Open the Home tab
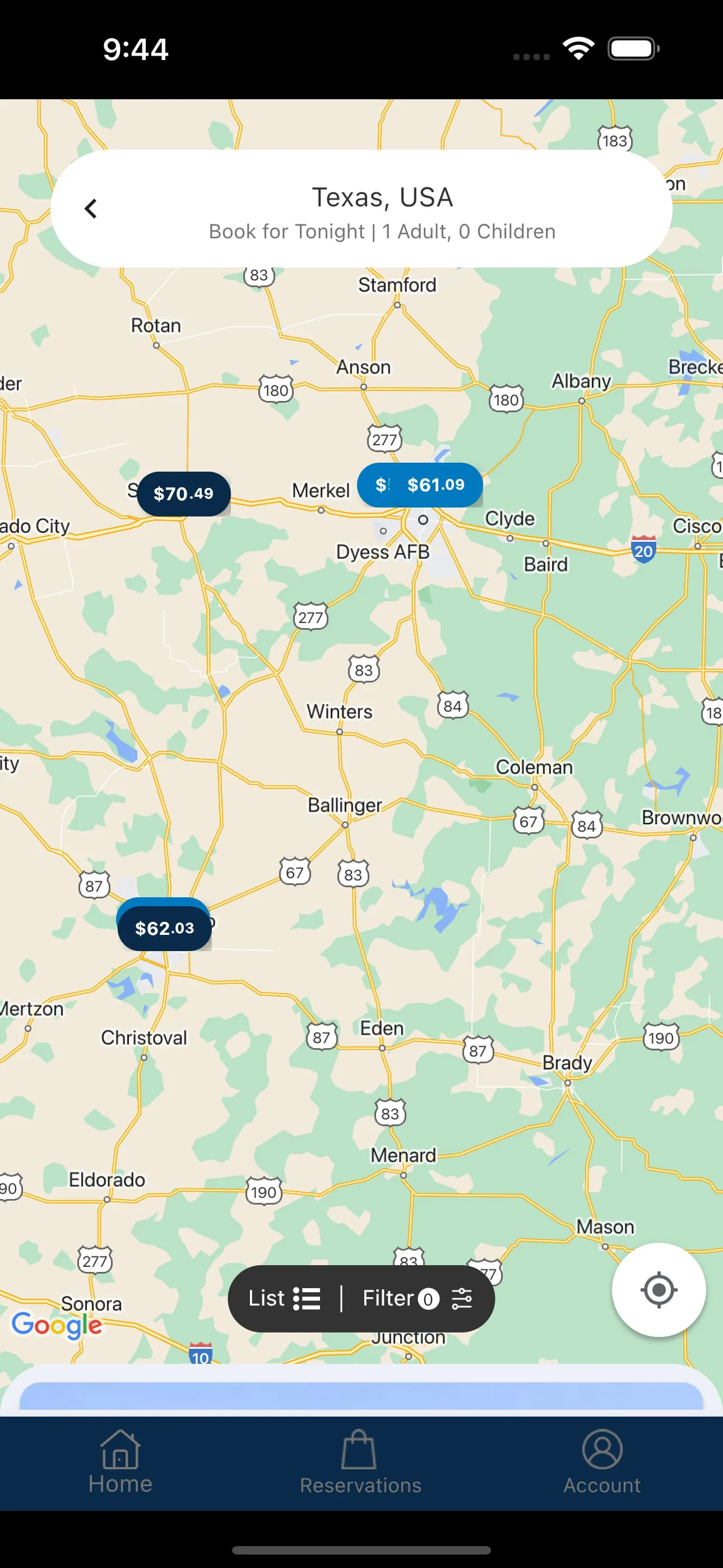Image resolution: width=723 pixels, height=1568 pixels. [x=120, y=1461]
